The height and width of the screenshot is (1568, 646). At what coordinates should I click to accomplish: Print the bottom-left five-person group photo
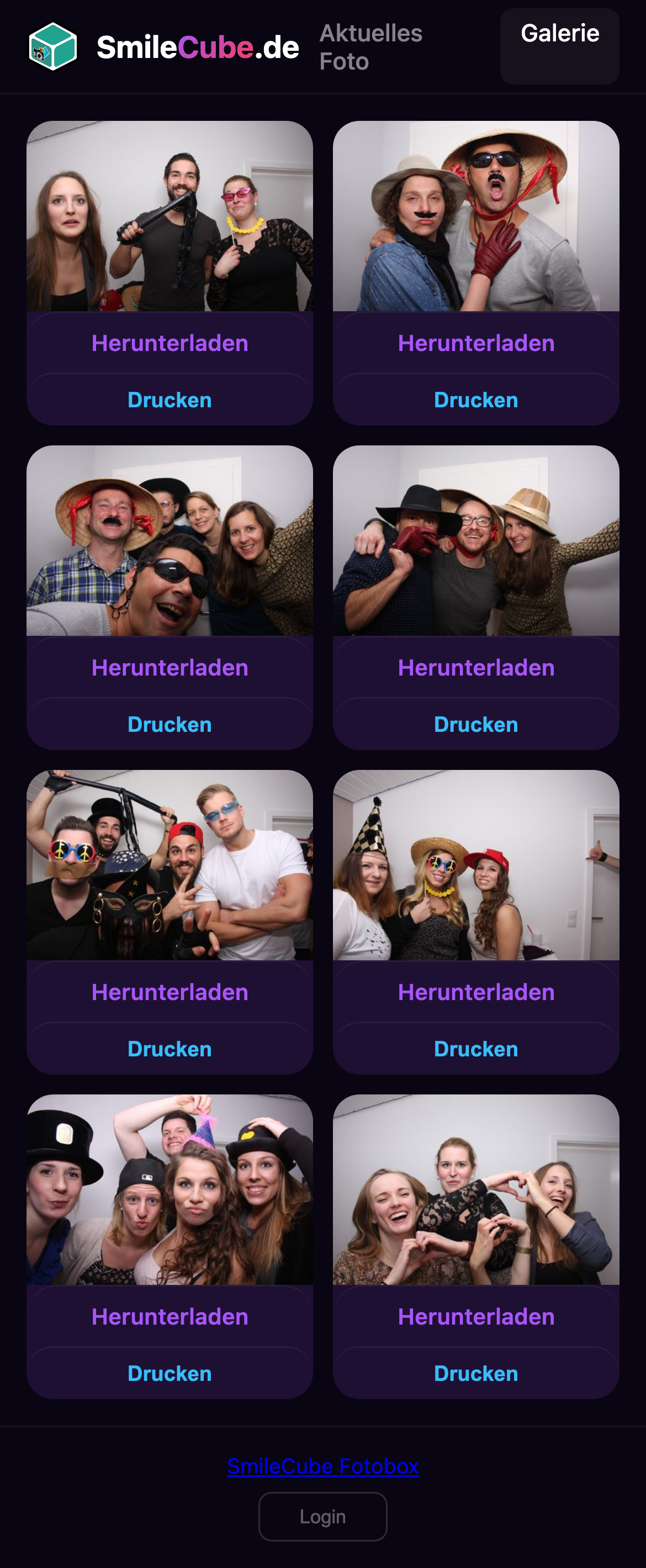[x=171, y=1372]
